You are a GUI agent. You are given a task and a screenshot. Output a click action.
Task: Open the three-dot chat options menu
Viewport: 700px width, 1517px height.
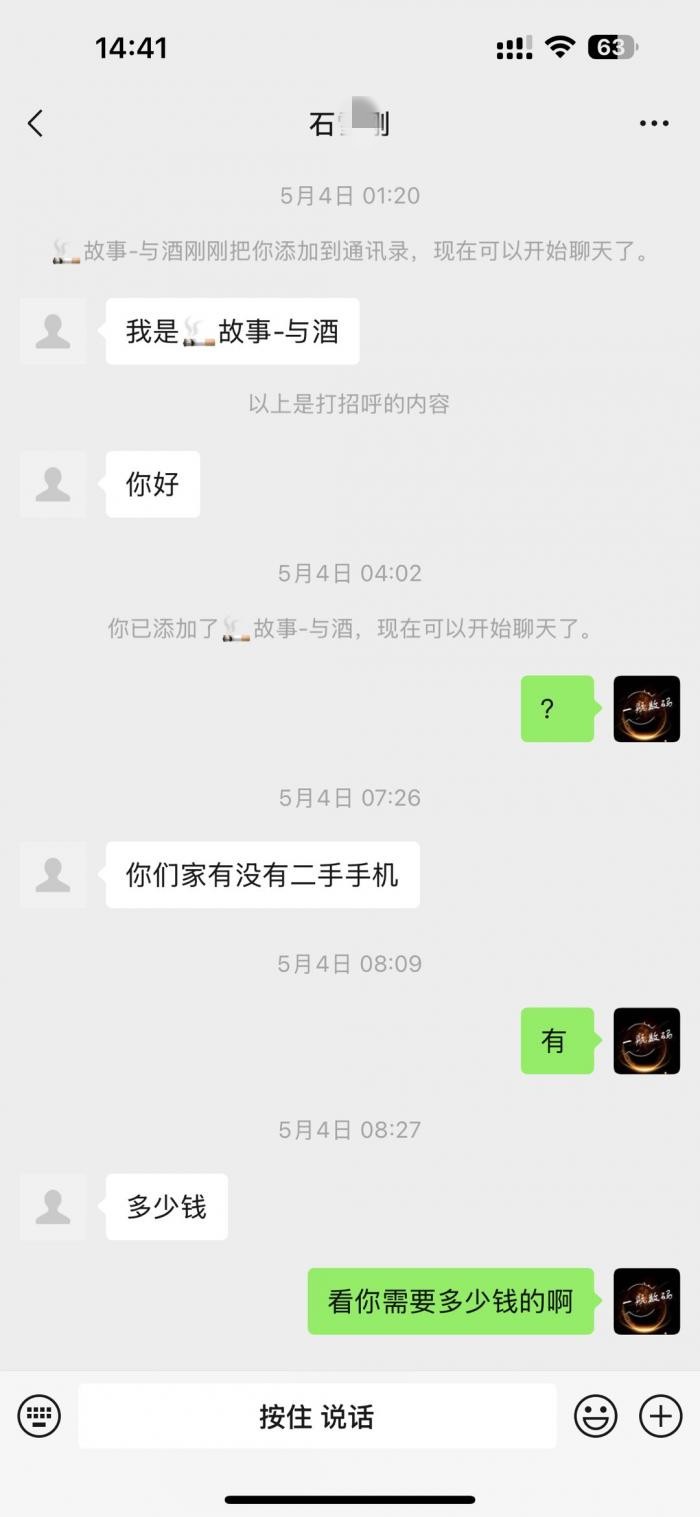tap(653, 123)
